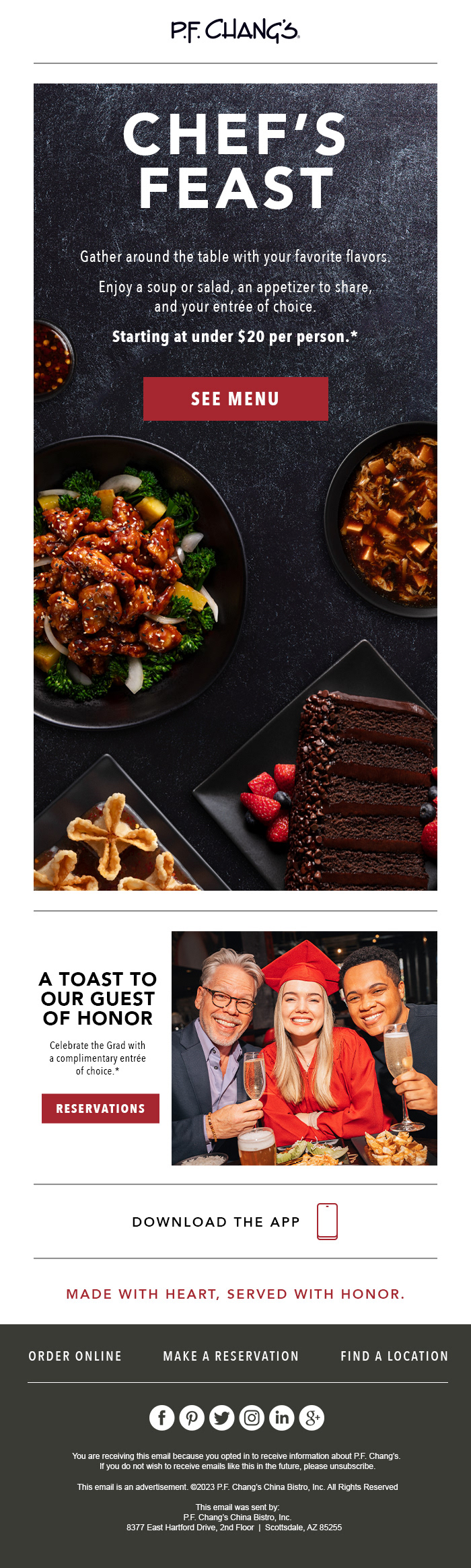The width and height of the screenshot is (471, 1568).
Task: Tap the SEE MENU button
Action: (235, 399)
